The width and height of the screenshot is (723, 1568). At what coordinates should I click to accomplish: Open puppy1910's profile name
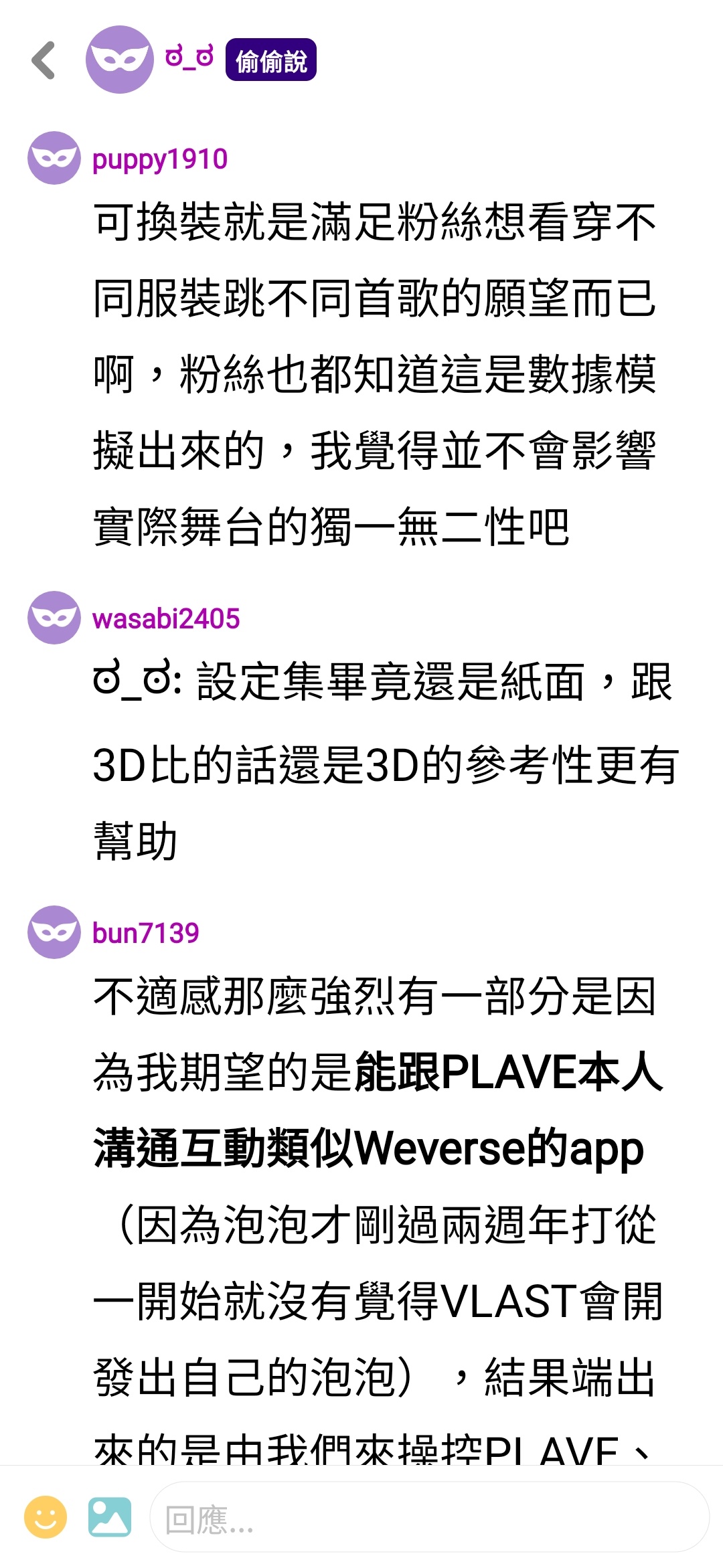coord(160,159)
